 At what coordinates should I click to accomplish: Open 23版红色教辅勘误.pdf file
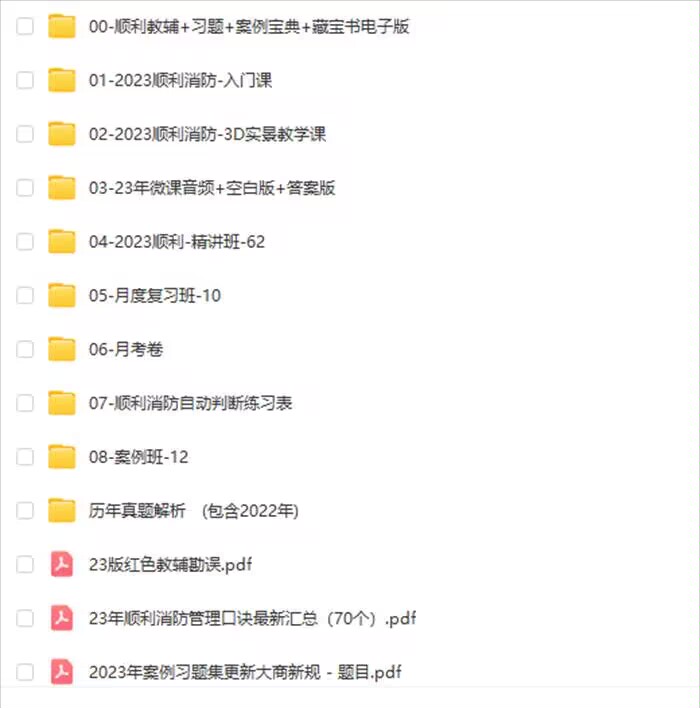pyautogui.click(x=170, y=565)
